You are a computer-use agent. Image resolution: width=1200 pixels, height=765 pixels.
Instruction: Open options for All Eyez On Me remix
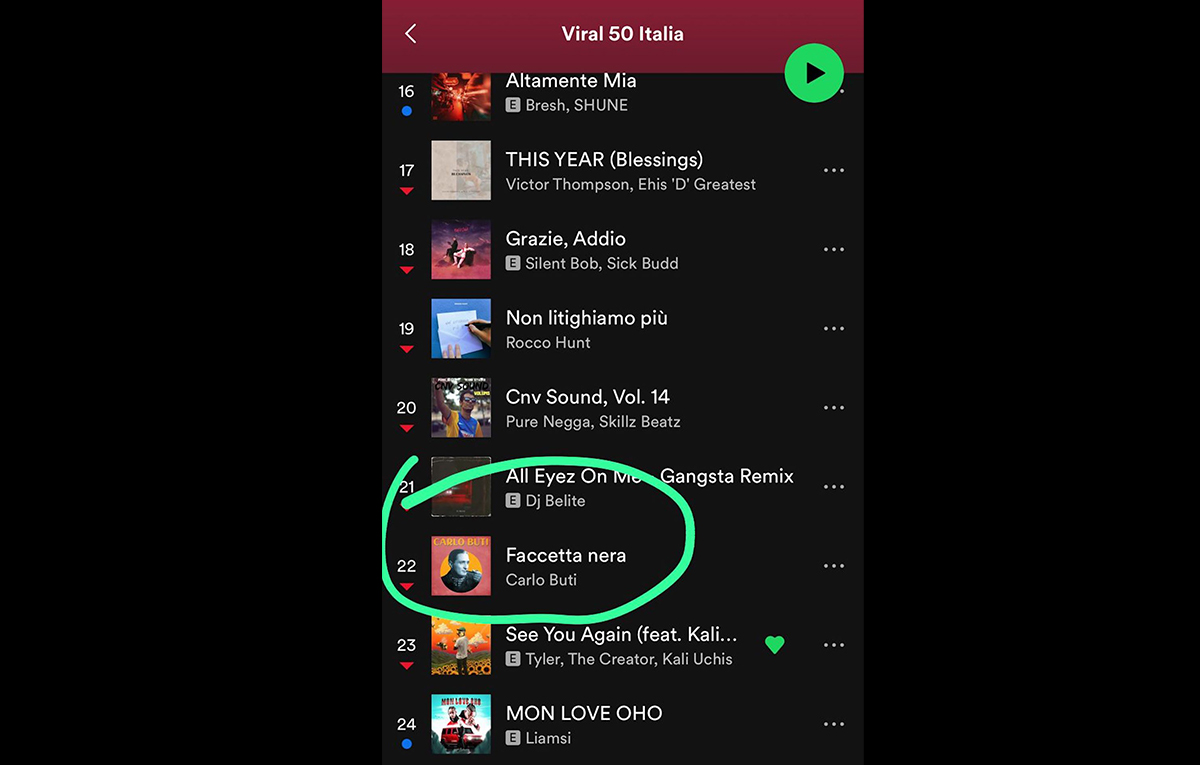pyautogui.click(x=833, y=487)
